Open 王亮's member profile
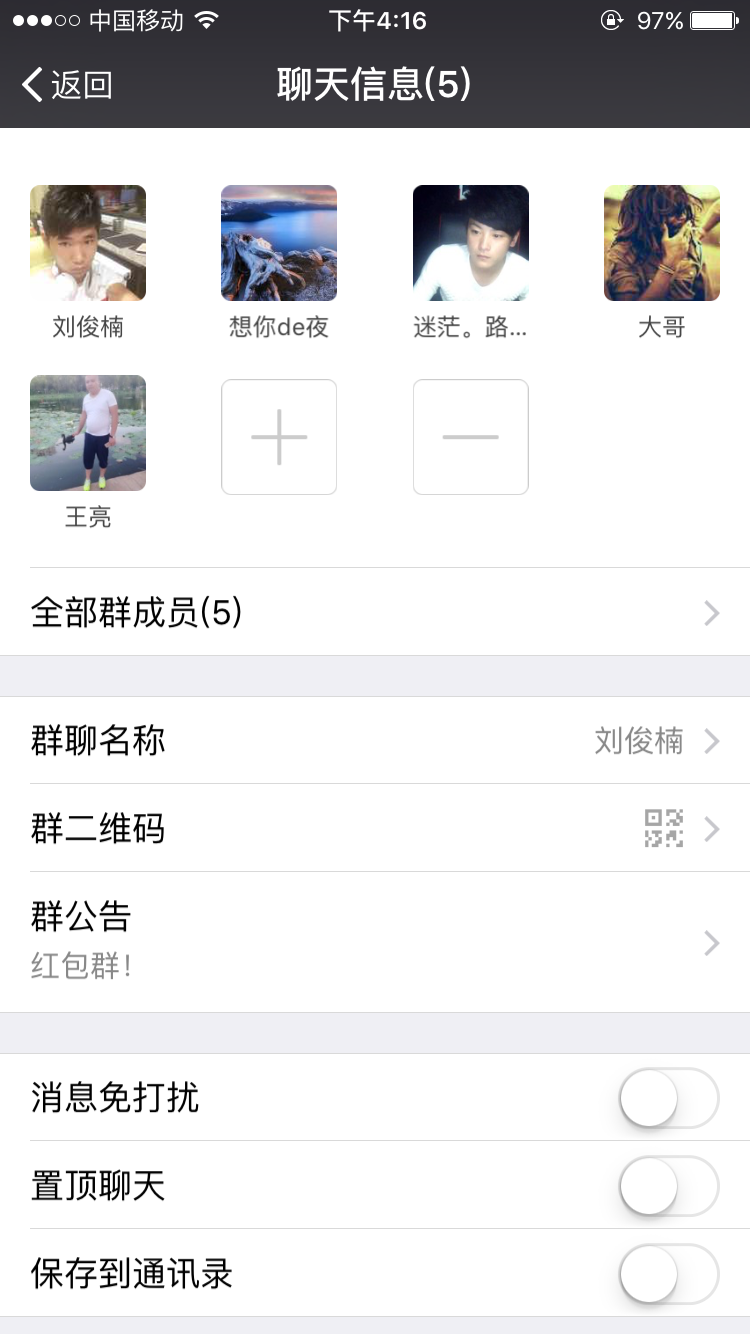Screen dimensions: 750x1334 [x=88, y=433]
